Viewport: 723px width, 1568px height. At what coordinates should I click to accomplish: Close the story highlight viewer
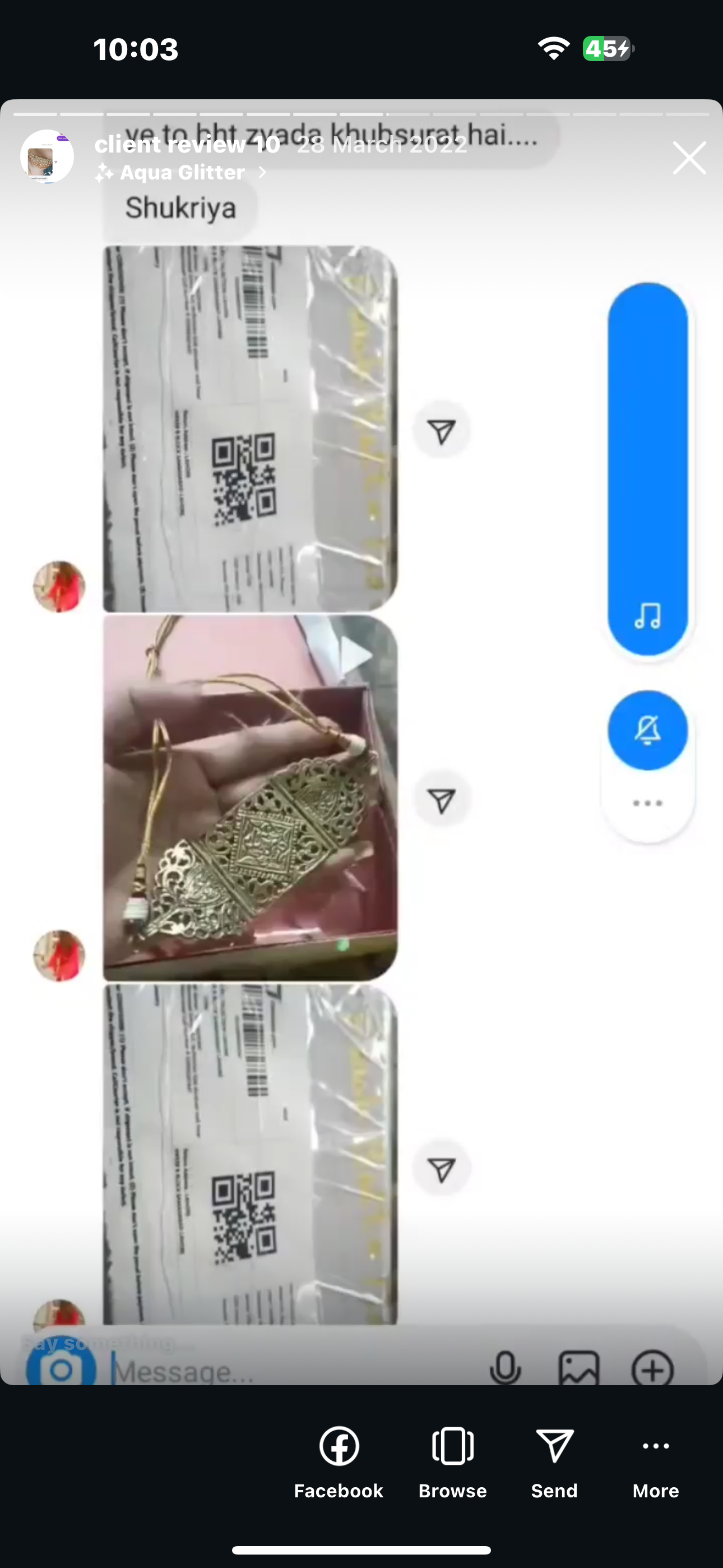click(689, 158)
